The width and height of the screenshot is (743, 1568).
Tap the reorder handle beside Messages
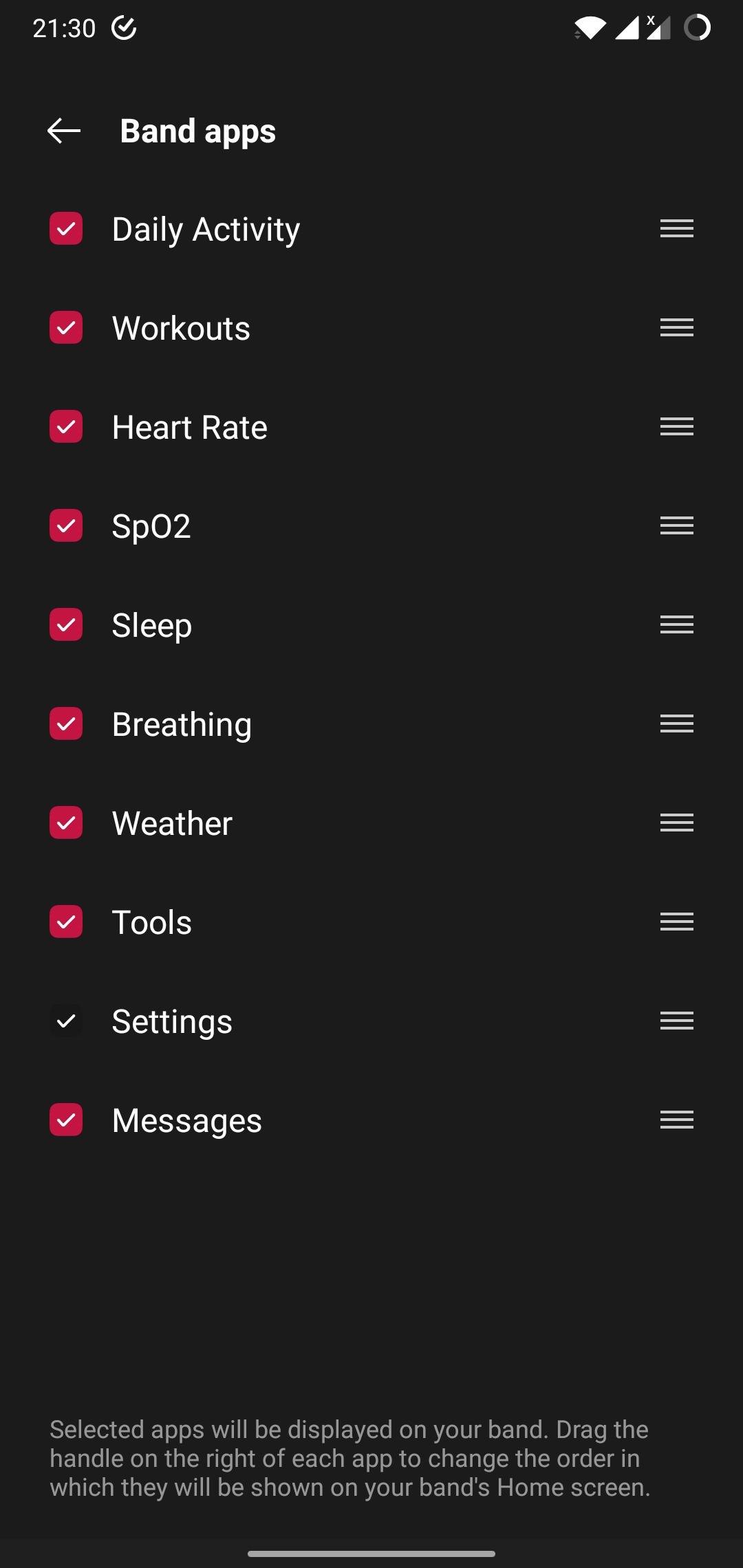tap(676, 1120)
